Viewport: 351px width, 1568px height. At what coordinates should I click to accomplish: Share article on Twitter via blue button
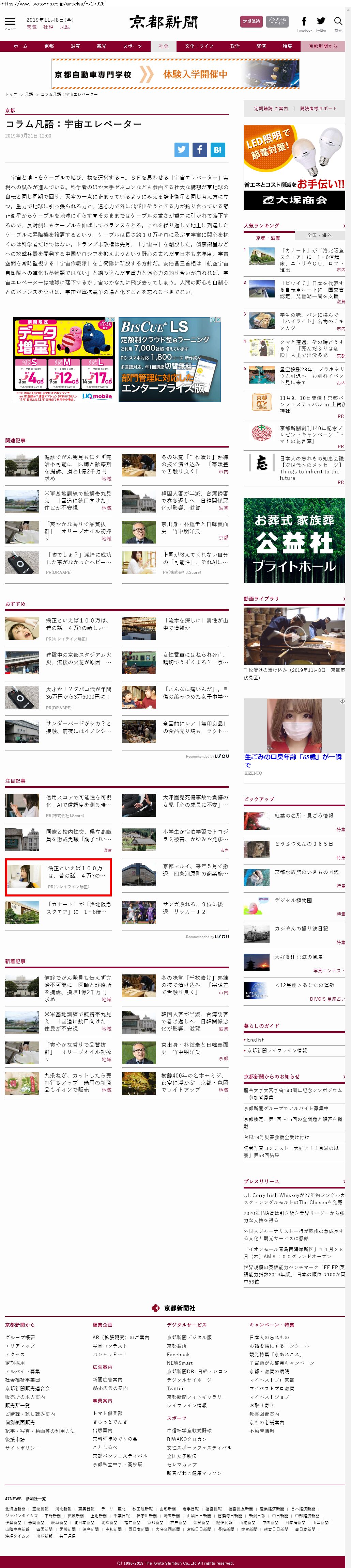[x=182, y=149]
